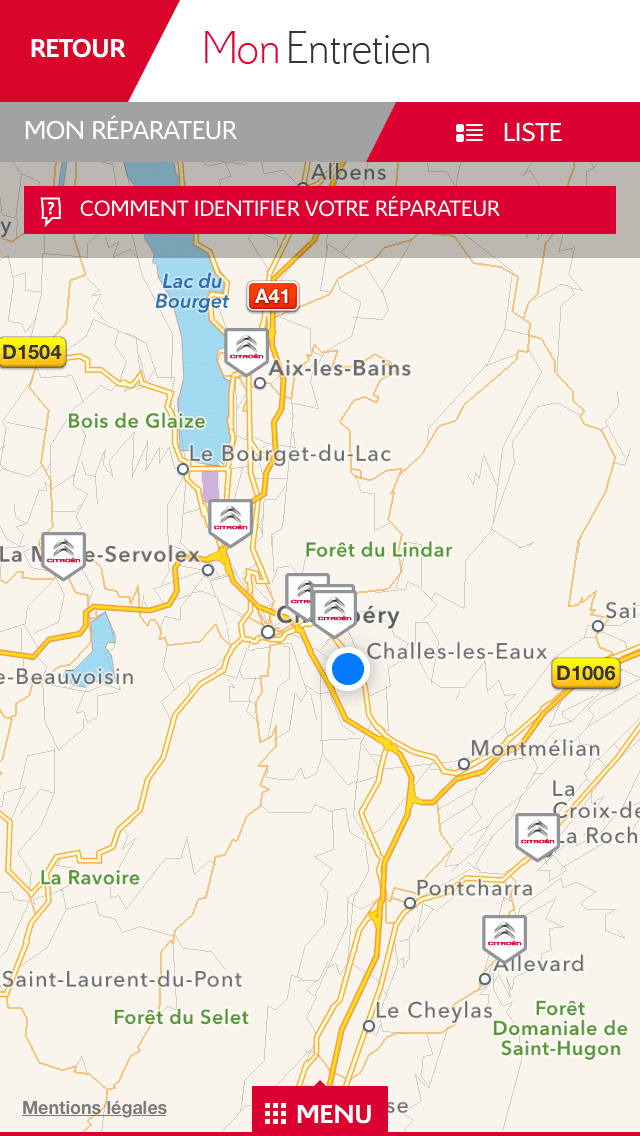The height and width of the screenshot is (1136, 640).
Task: Open the MENU button
Action: pos(320,1113)
